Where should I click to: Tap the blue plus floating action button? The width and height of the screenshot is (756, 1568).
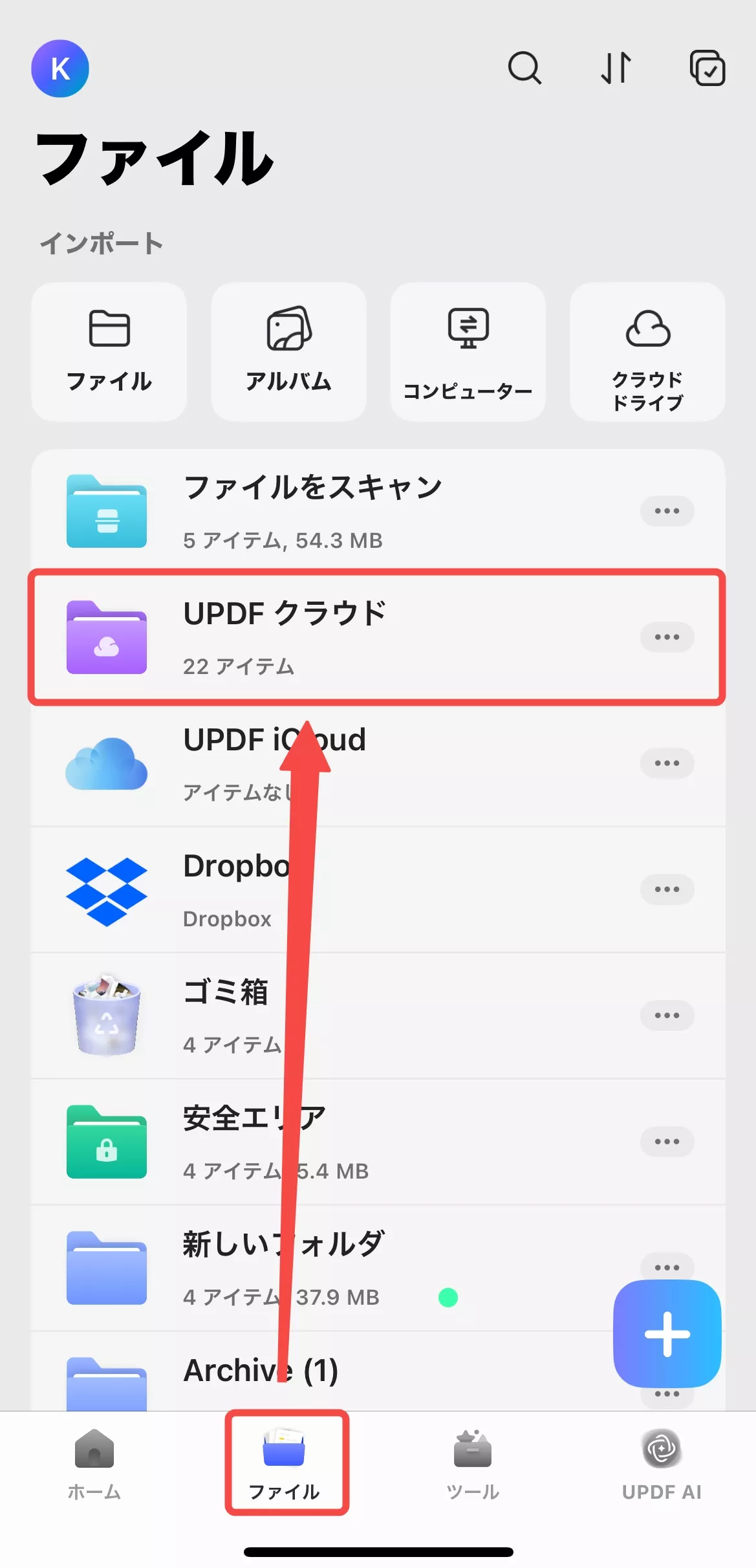pyautogui.click(x=667, y=1333)
